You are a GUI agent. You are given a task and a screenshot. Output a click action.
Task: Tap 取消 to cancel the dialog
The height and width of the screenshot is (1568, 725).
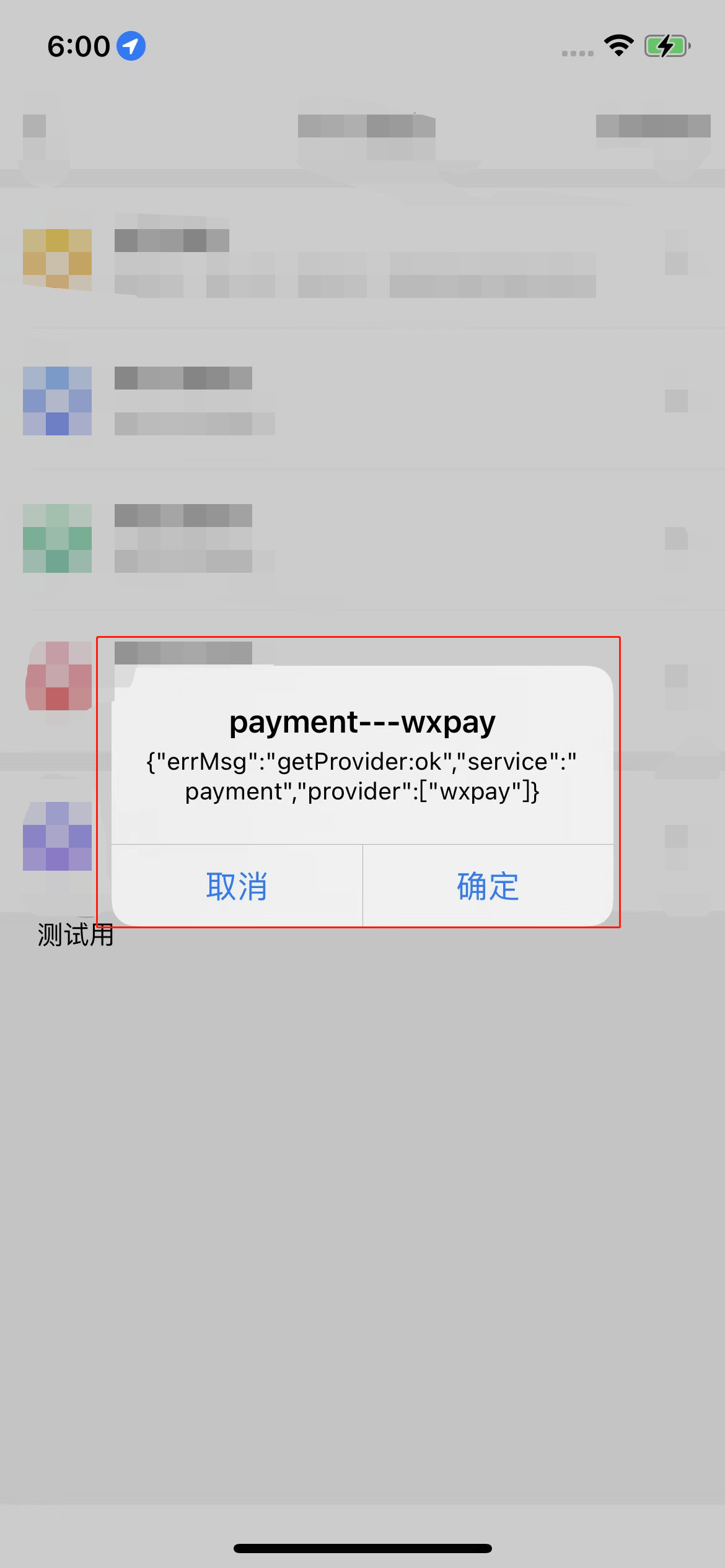(237, 886)
